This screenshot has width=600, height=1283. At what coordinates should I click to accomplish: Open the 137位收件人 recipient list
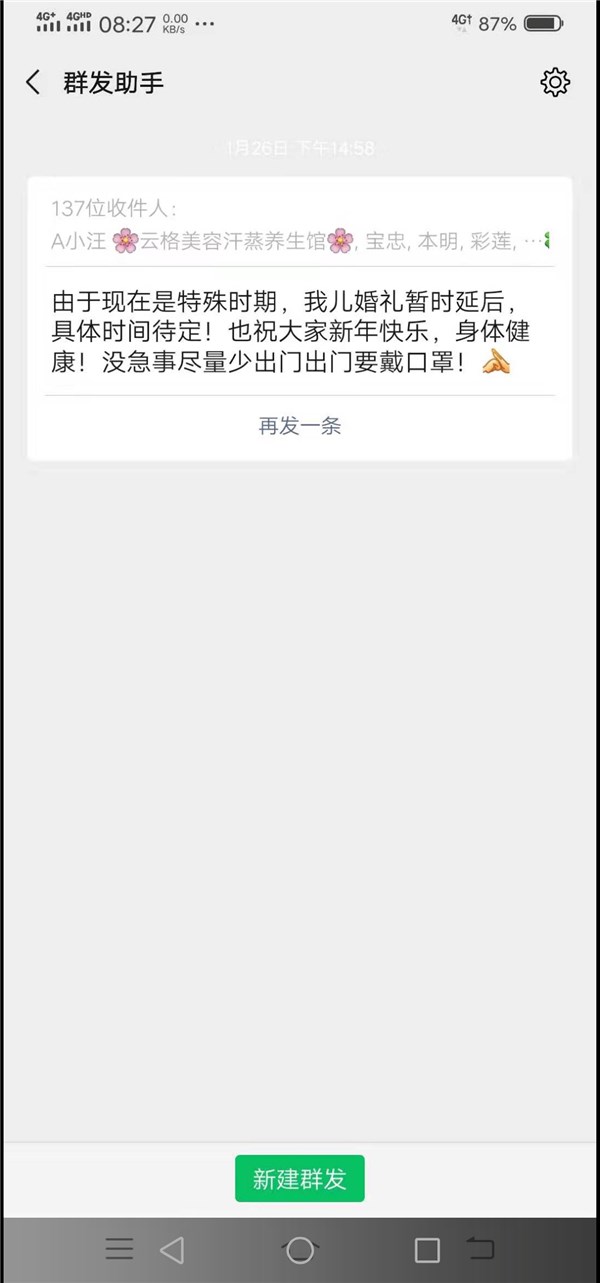point(300,226)
